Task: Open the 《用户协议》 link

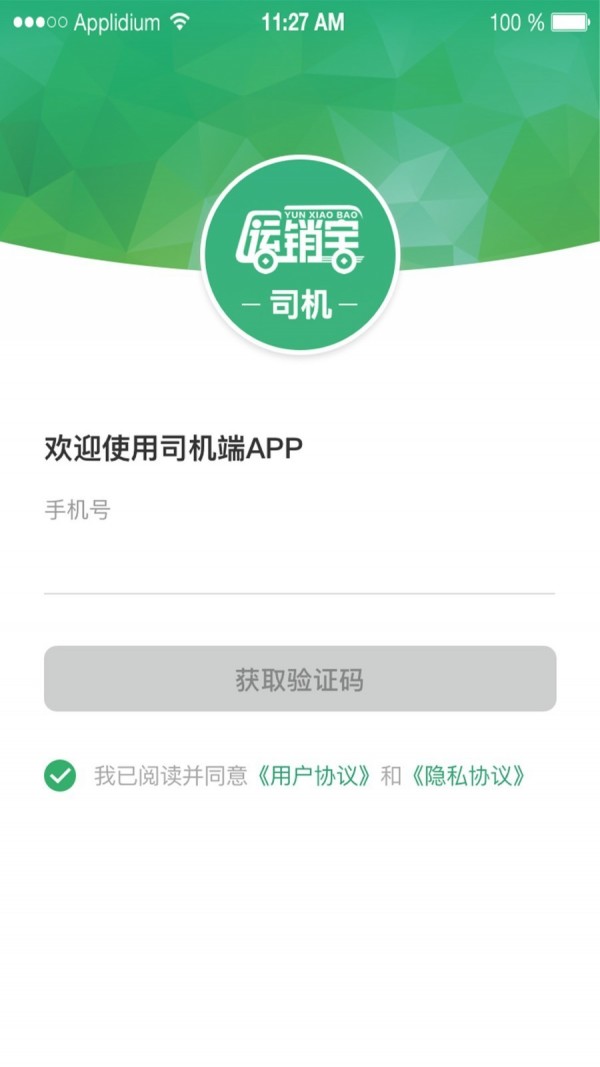Action: point(314,776)
